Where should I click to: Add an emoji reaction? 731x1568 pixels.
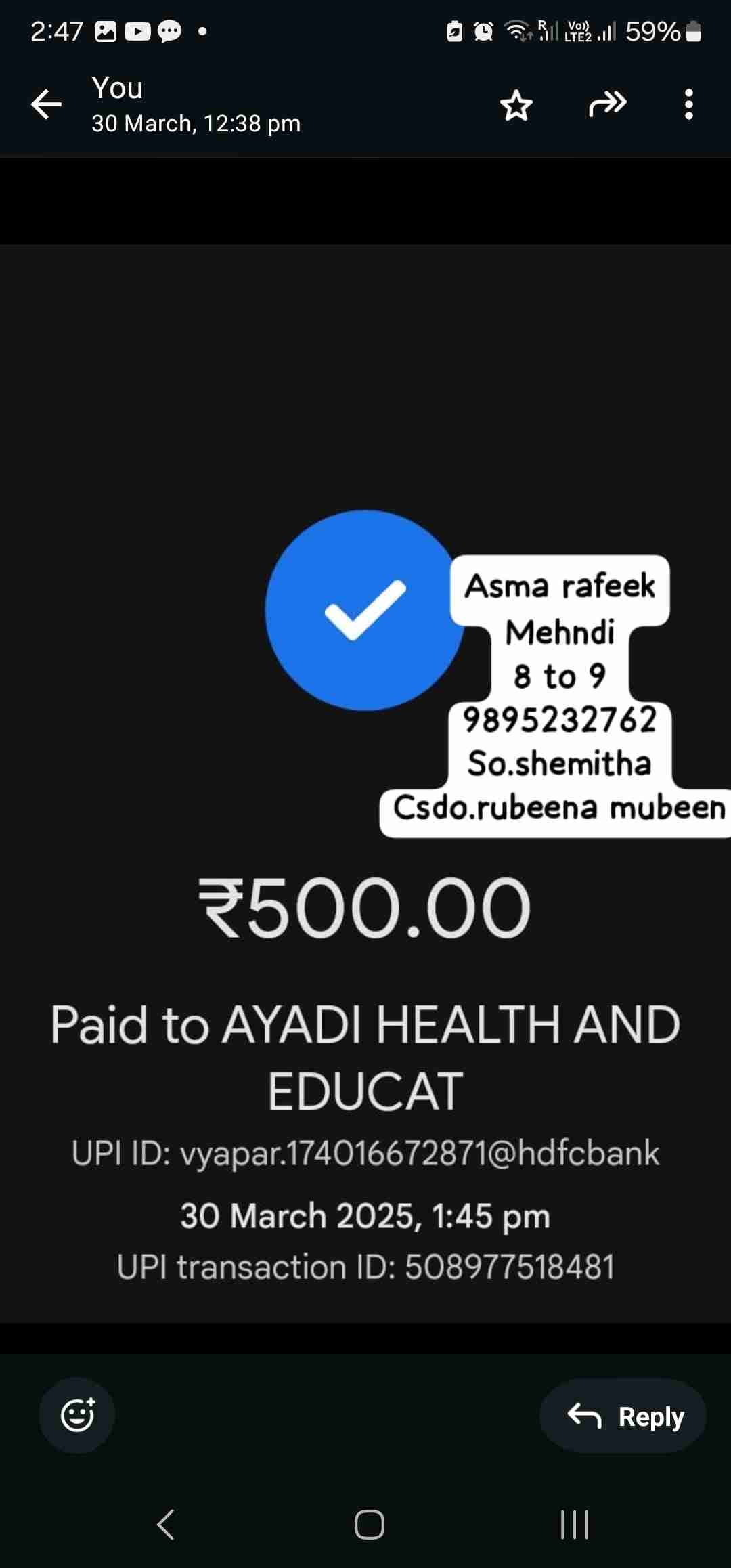point(77,1415)
